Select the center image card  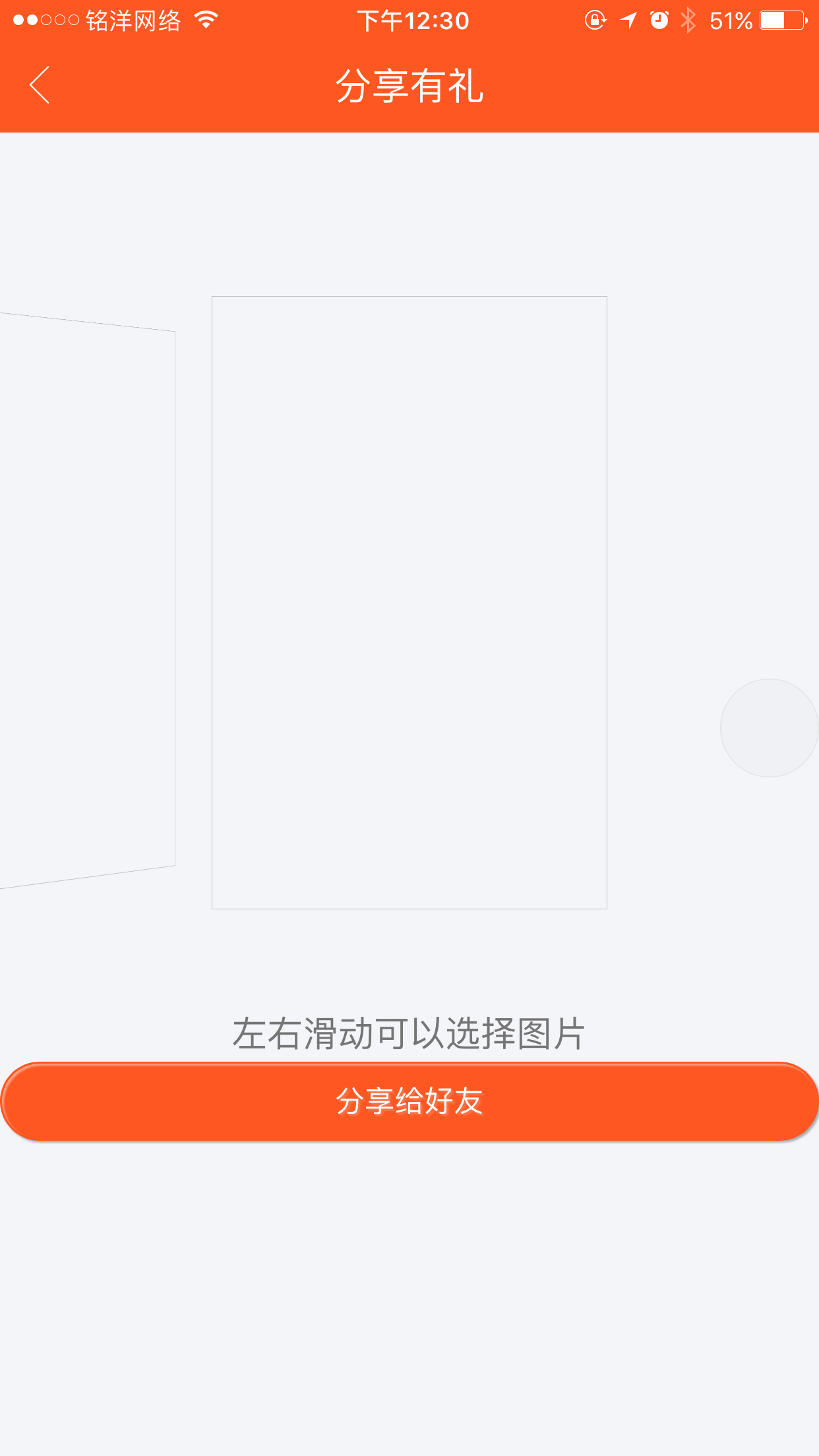[409, 603]
